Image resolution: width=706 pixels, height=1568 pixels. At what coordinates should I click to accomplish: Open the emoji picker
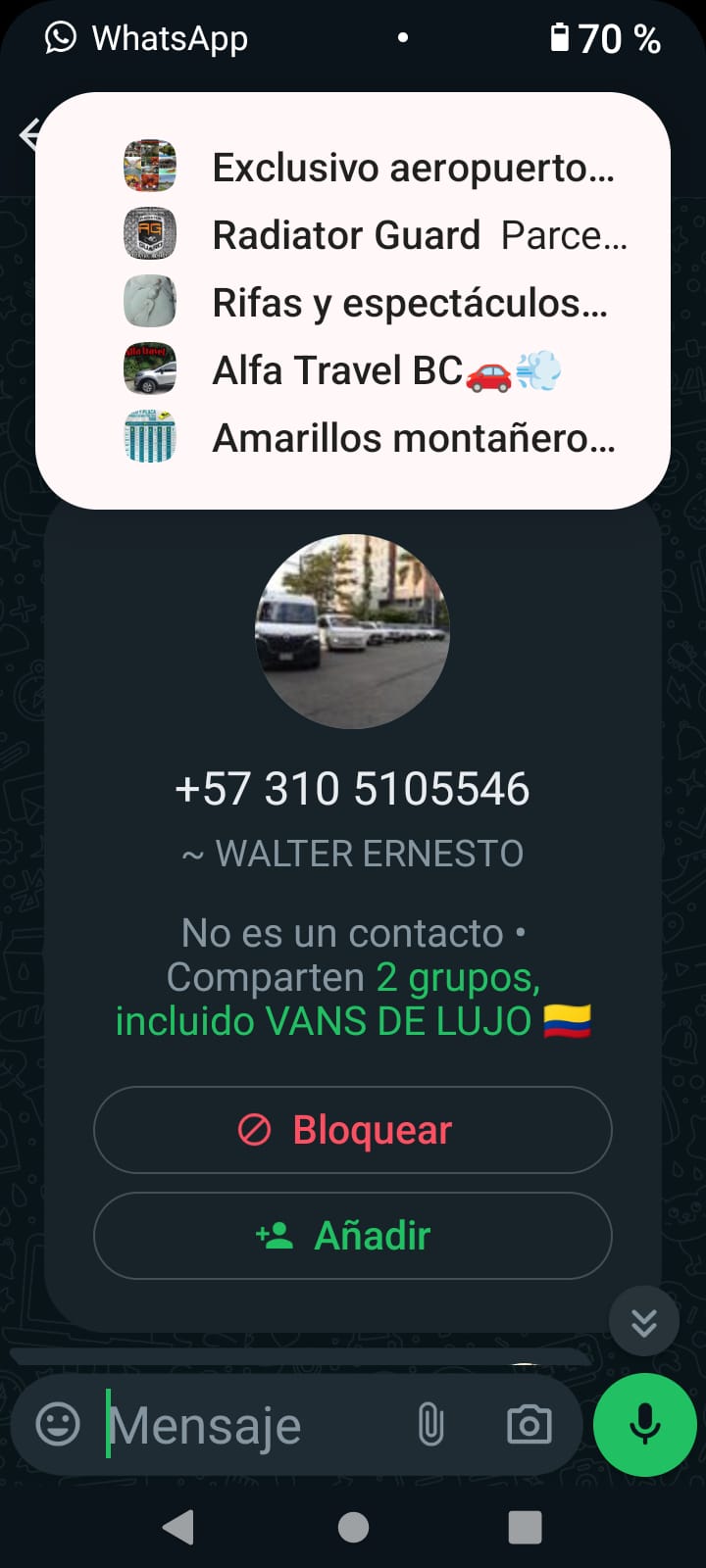[58, 1424]
